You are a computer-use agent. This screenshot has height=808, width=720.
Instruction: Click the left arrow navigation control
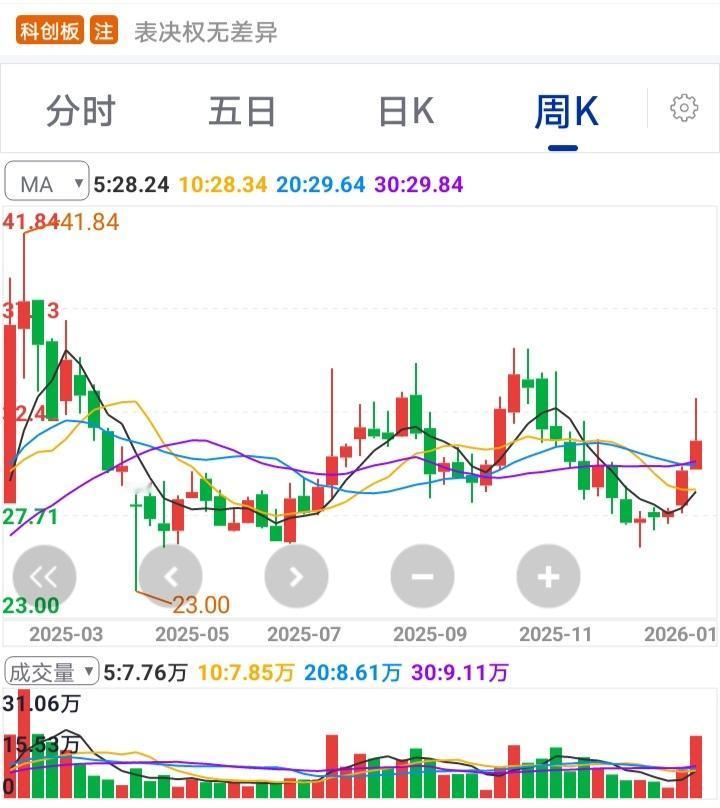click(x=170, y=577)
